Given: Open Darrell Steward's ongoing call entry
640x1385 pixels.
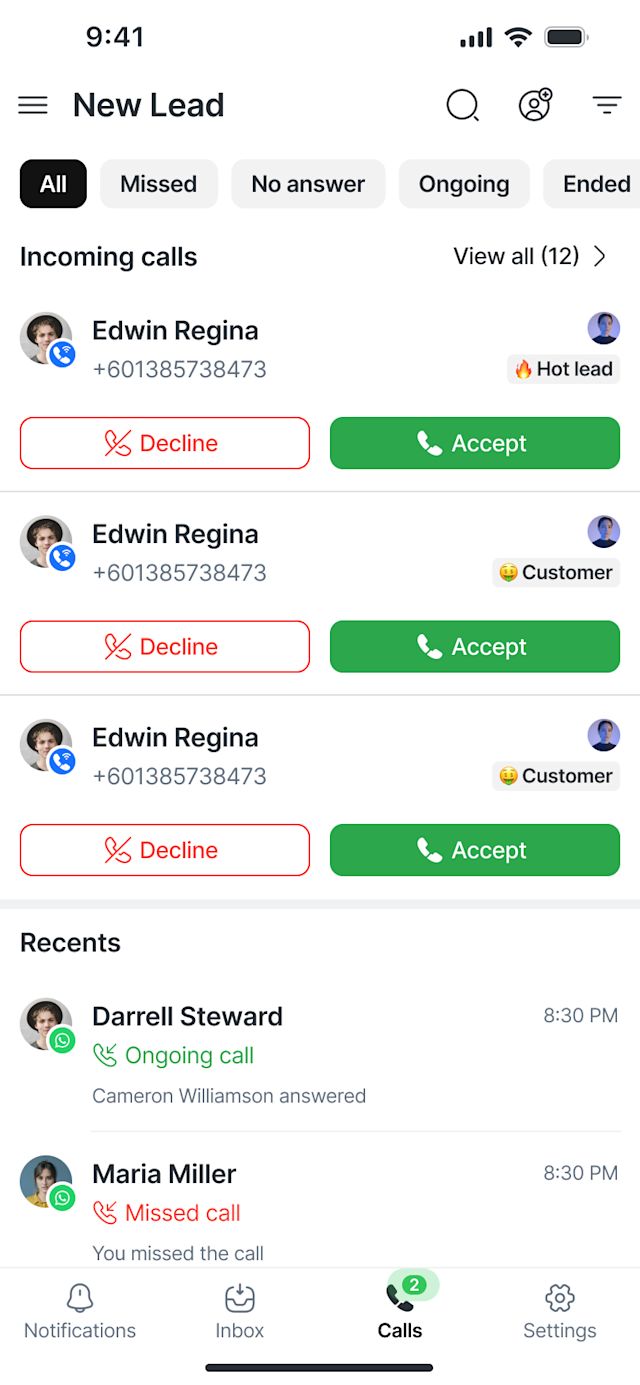Looking at the screenshot, I should [x=320, y=1054].
